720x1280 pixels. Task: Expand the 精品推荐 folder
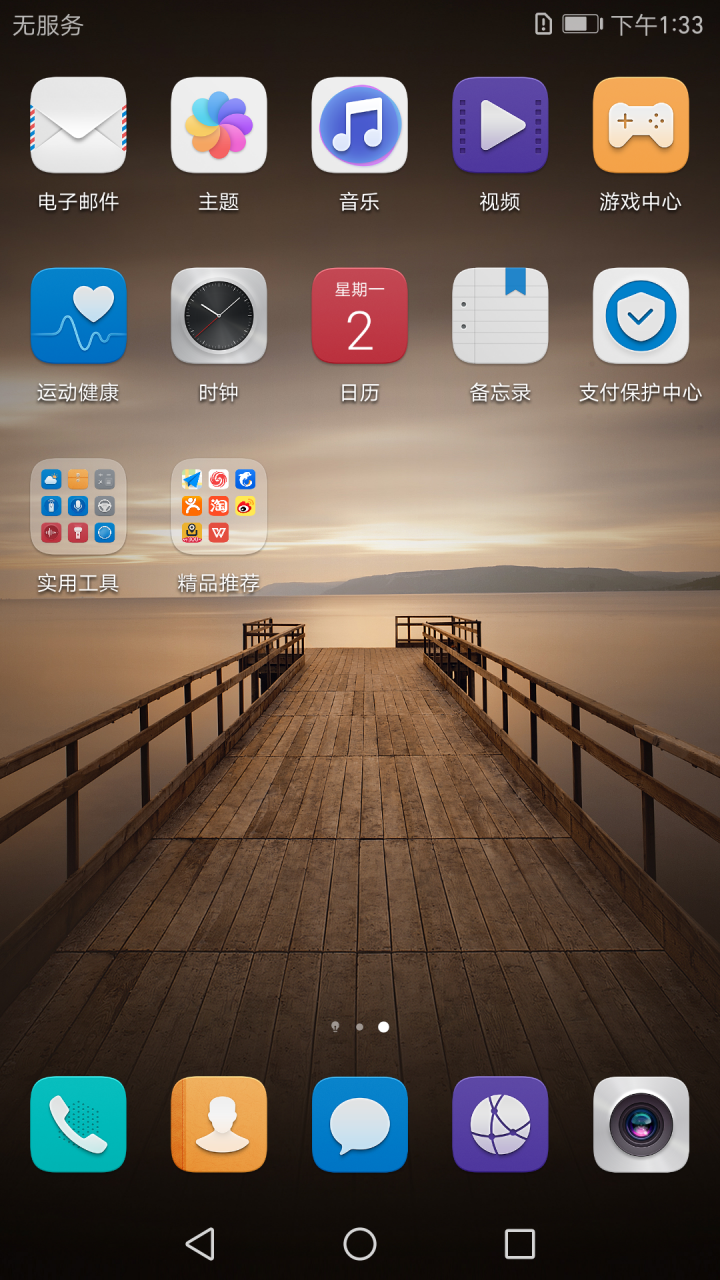[x=219, y=506]
